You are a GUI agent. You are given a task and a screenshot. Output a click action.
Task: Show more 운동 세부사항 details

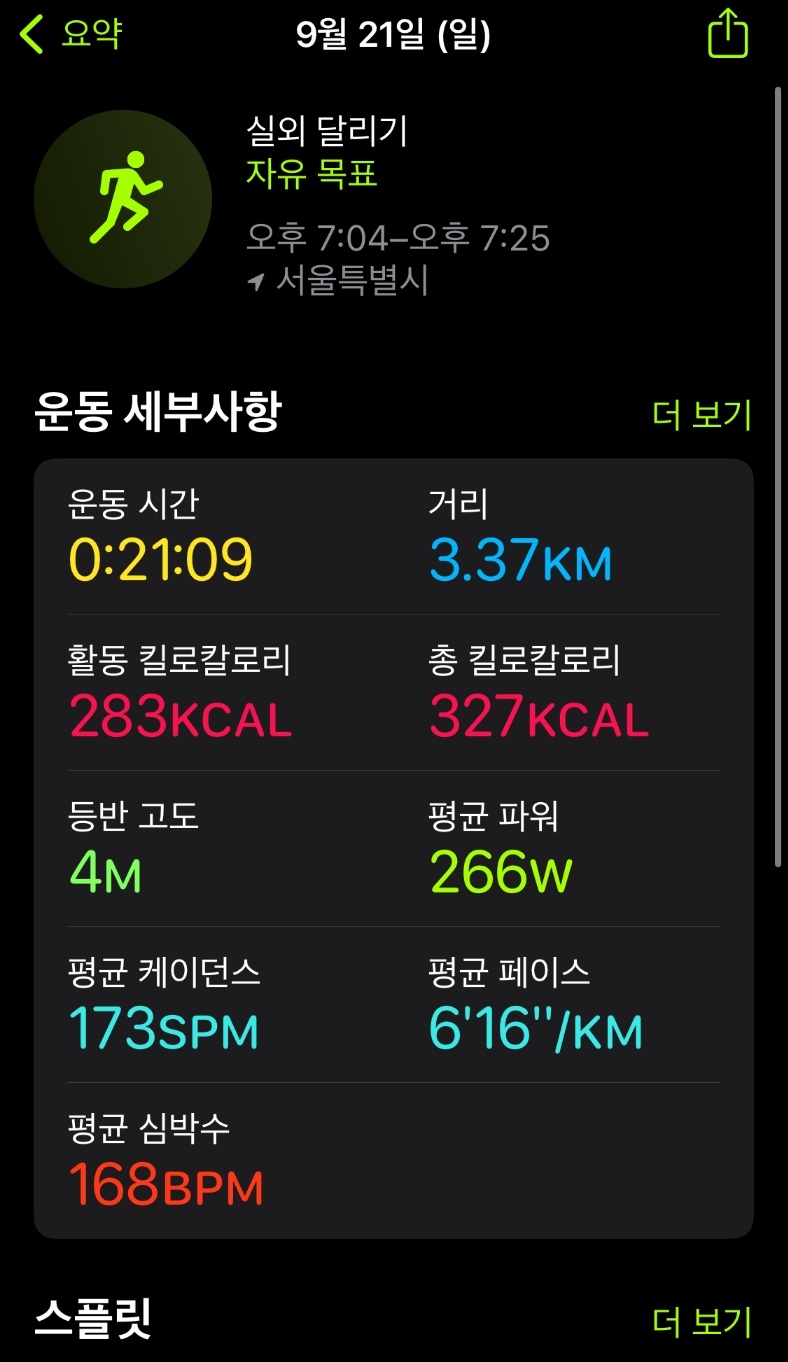(701, 414)
